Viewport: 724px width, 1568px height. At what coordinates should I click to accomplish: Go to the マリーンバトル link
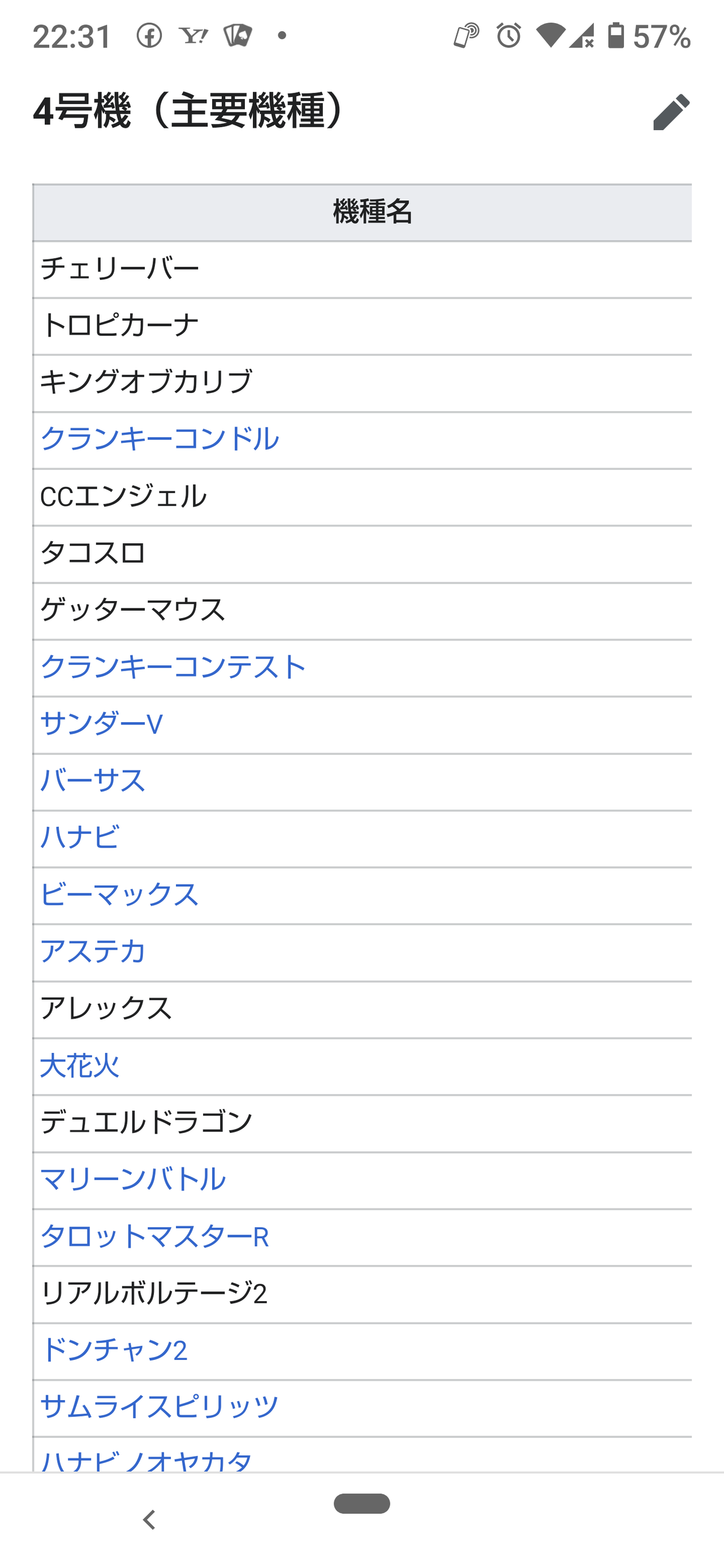tap(133, 1180)
